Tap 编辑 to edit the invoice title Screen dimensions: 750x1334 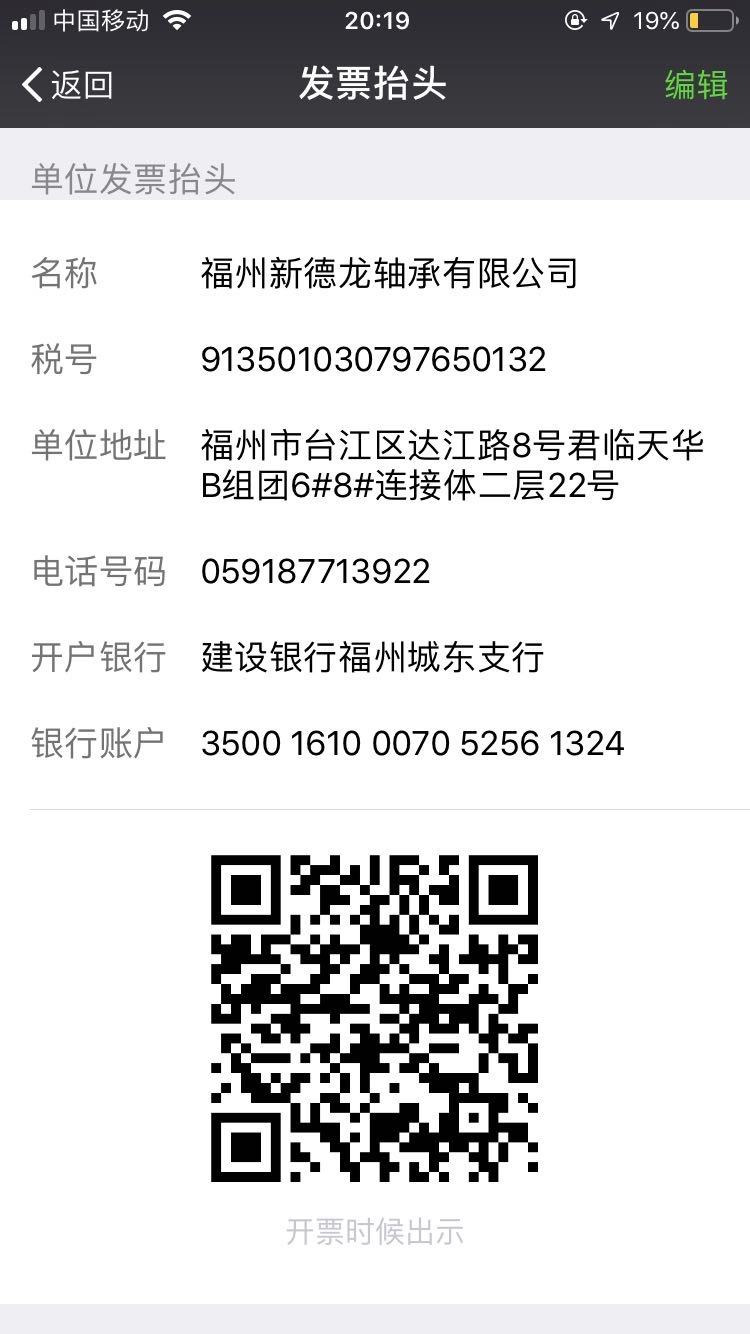696,85
